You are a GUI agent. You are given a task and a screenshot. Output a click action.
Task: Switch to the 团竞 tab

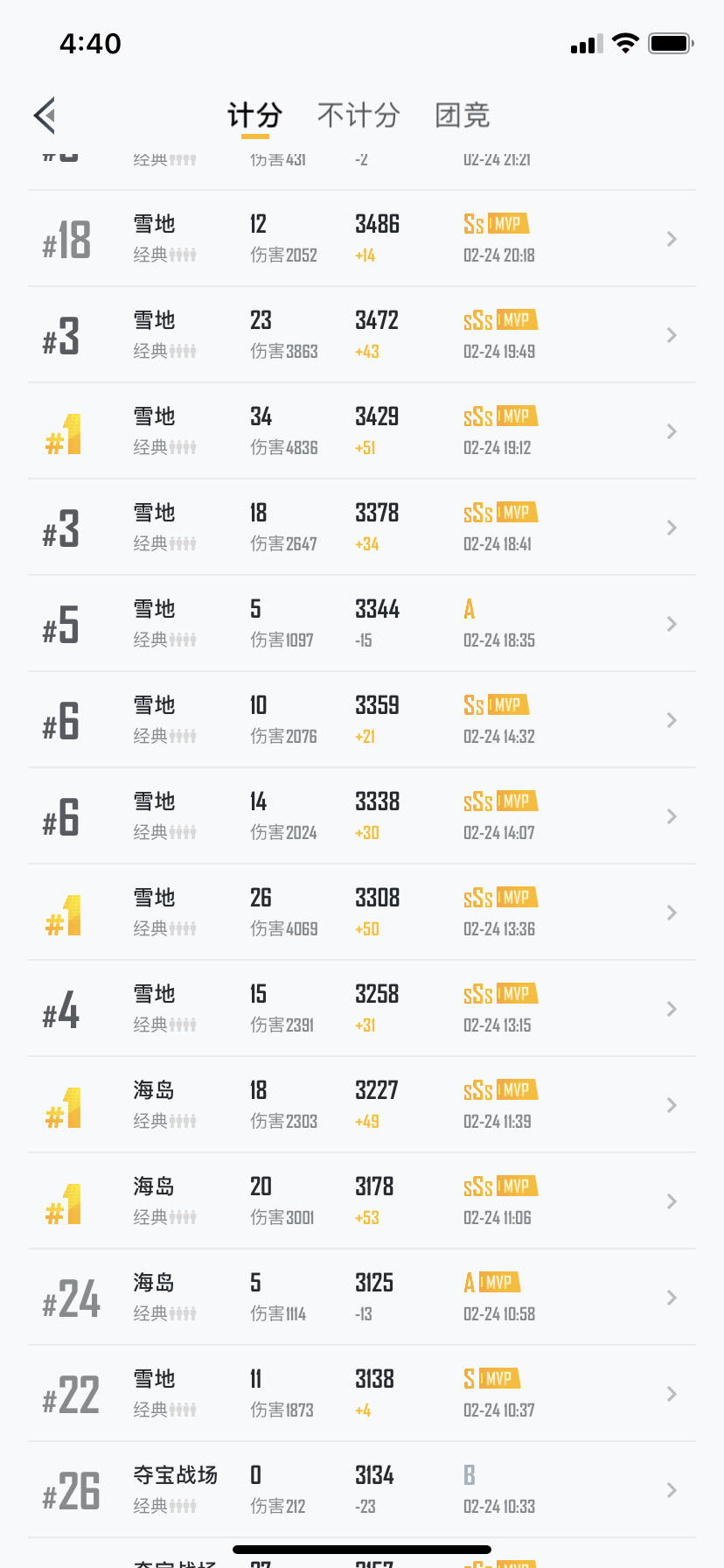[463, 115]
